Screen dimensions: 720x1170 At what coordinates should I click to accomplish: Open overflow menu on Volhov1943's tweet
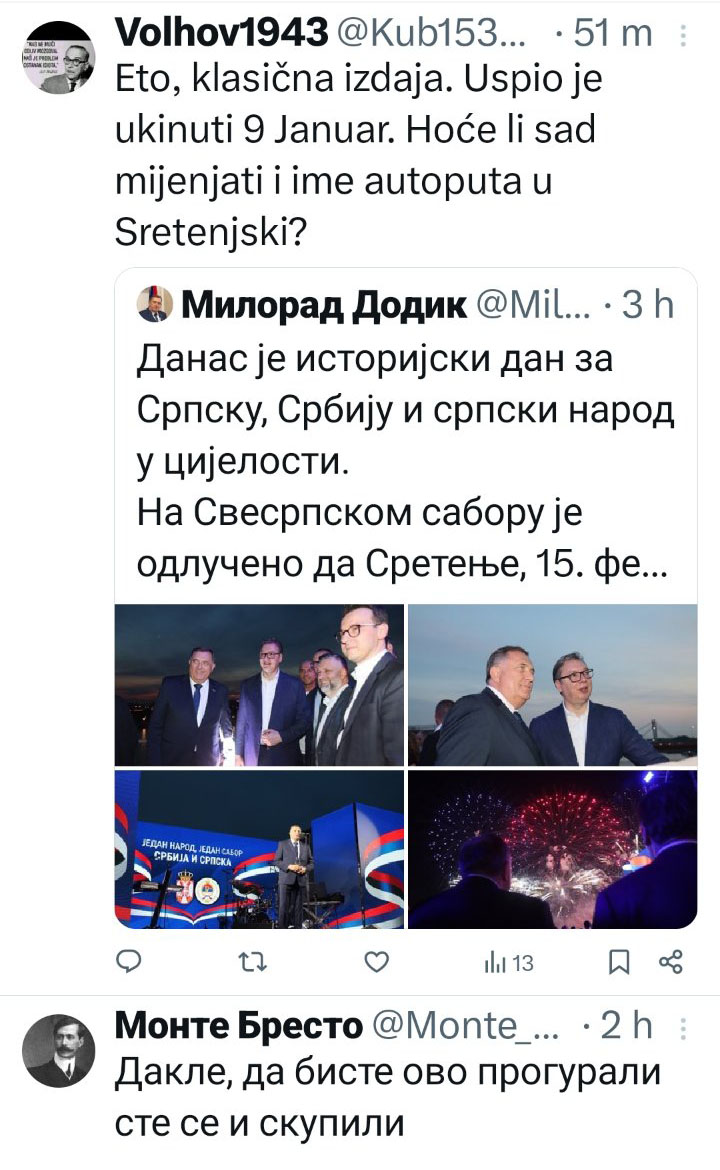pos(683,34)
